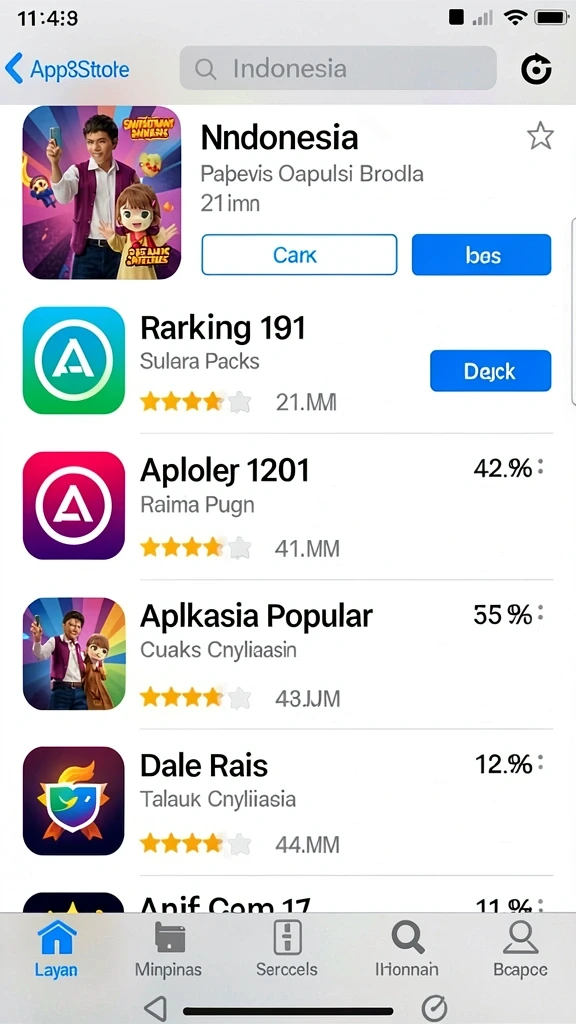Favorite Nndonesia with the star icon

(540, 136)
